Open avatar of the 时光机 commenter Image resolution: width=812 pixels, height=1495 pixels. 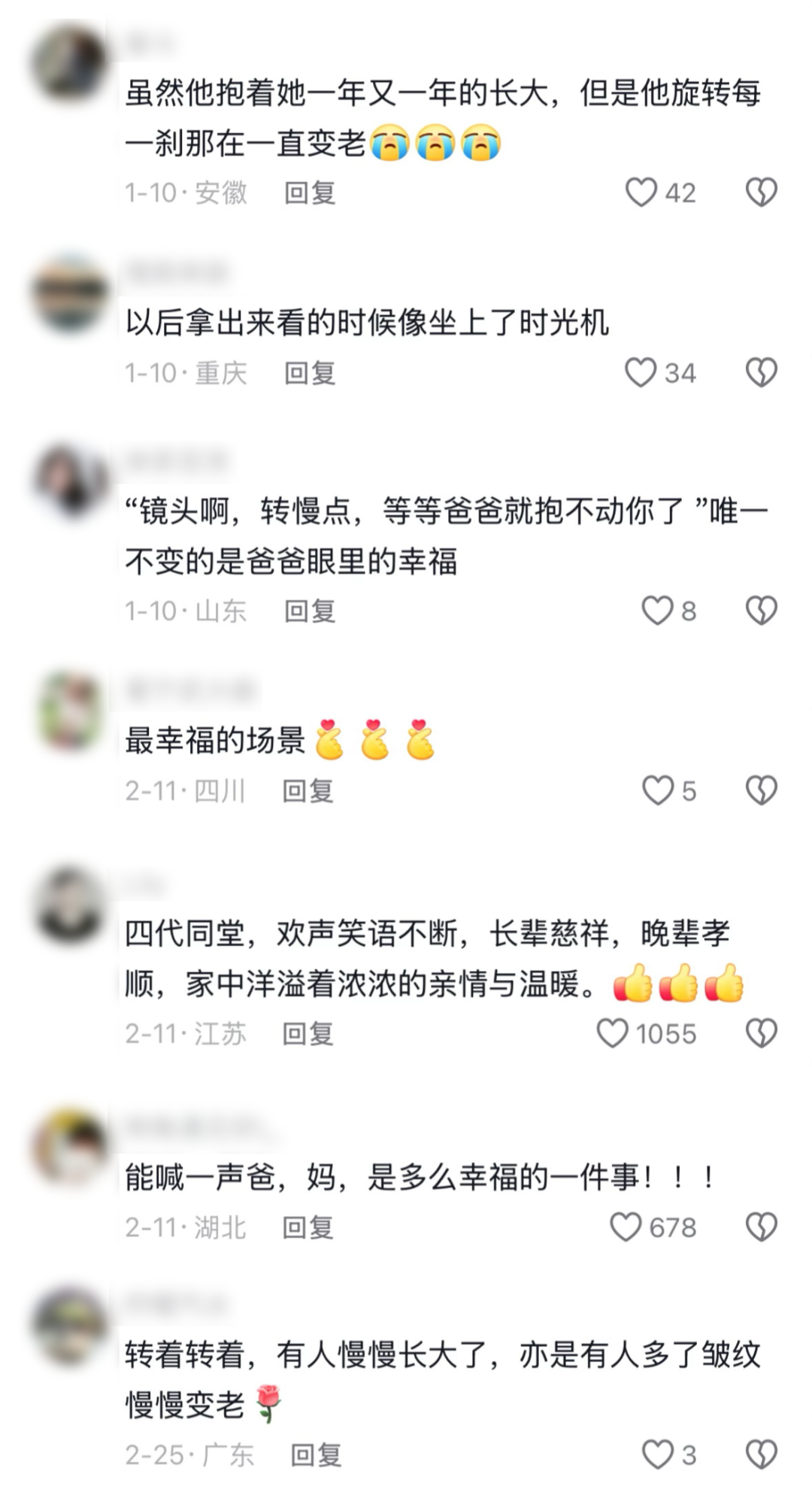coord(71,294)
